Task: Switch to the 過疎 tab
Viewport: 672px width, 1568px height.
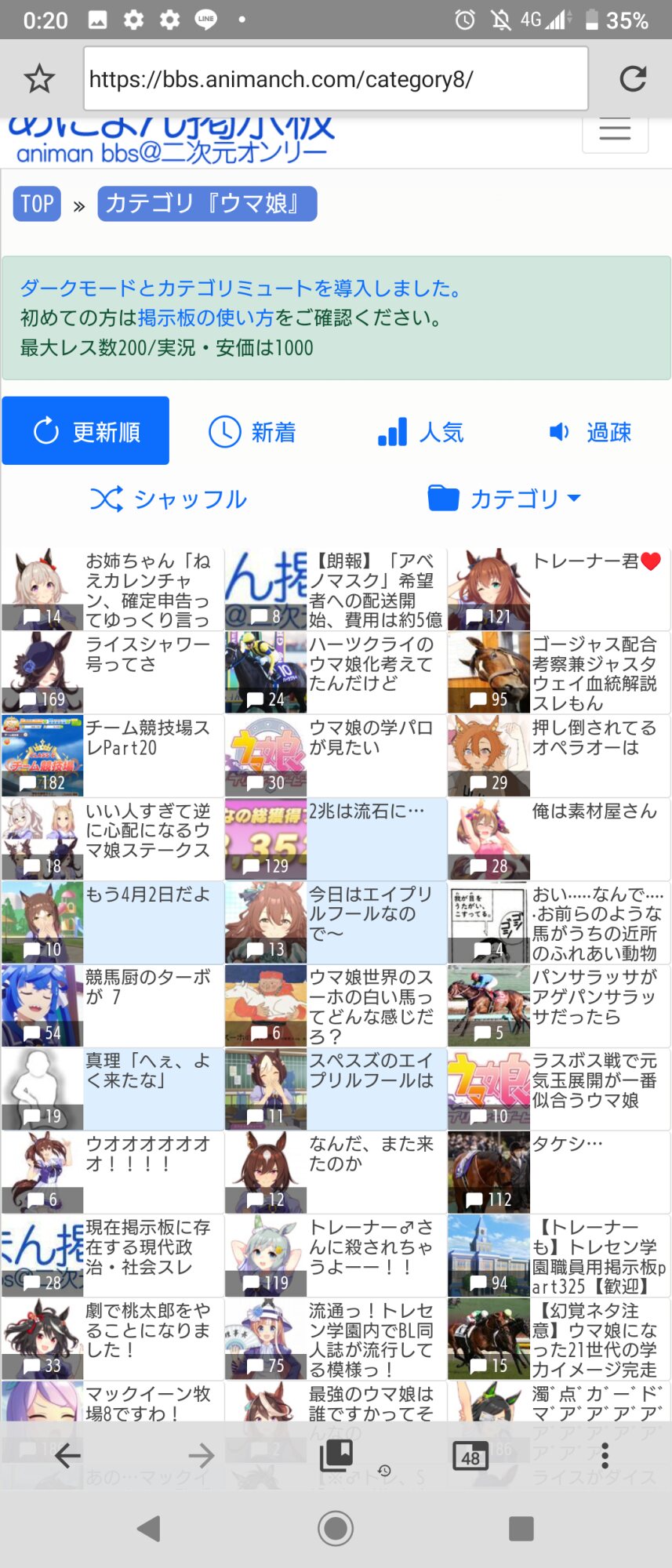Action: (x=590, y=432)
